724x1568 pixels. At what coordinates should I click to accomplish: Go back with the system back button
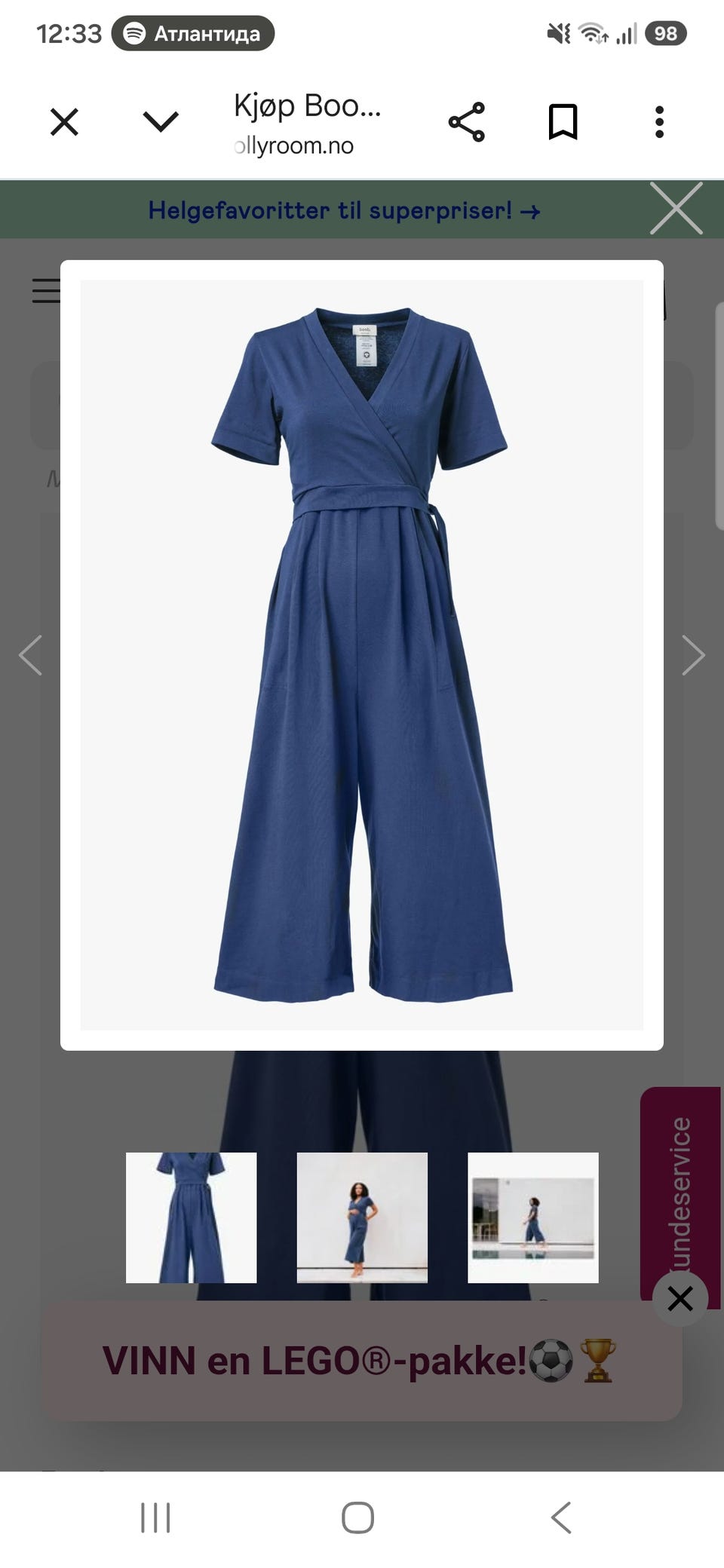pos(561,1517)
